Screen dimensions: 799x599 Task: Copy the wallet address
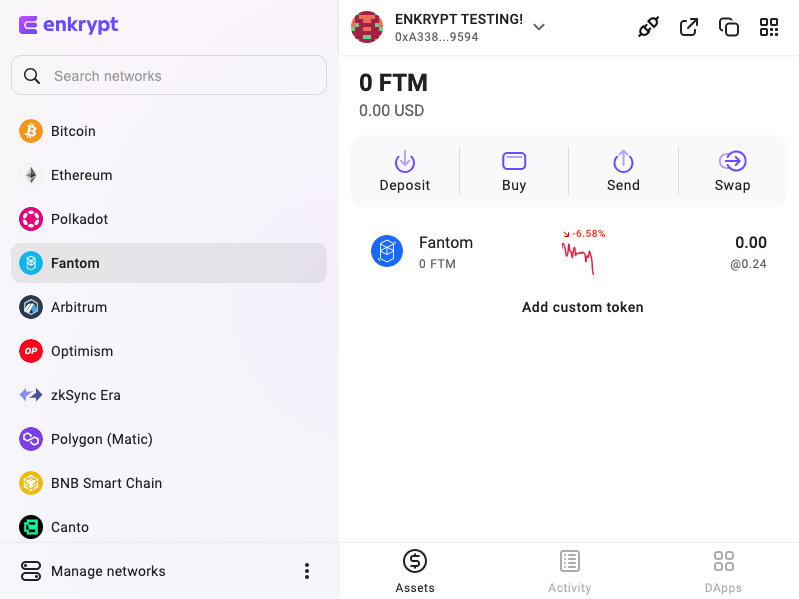(x=729, y=27)
